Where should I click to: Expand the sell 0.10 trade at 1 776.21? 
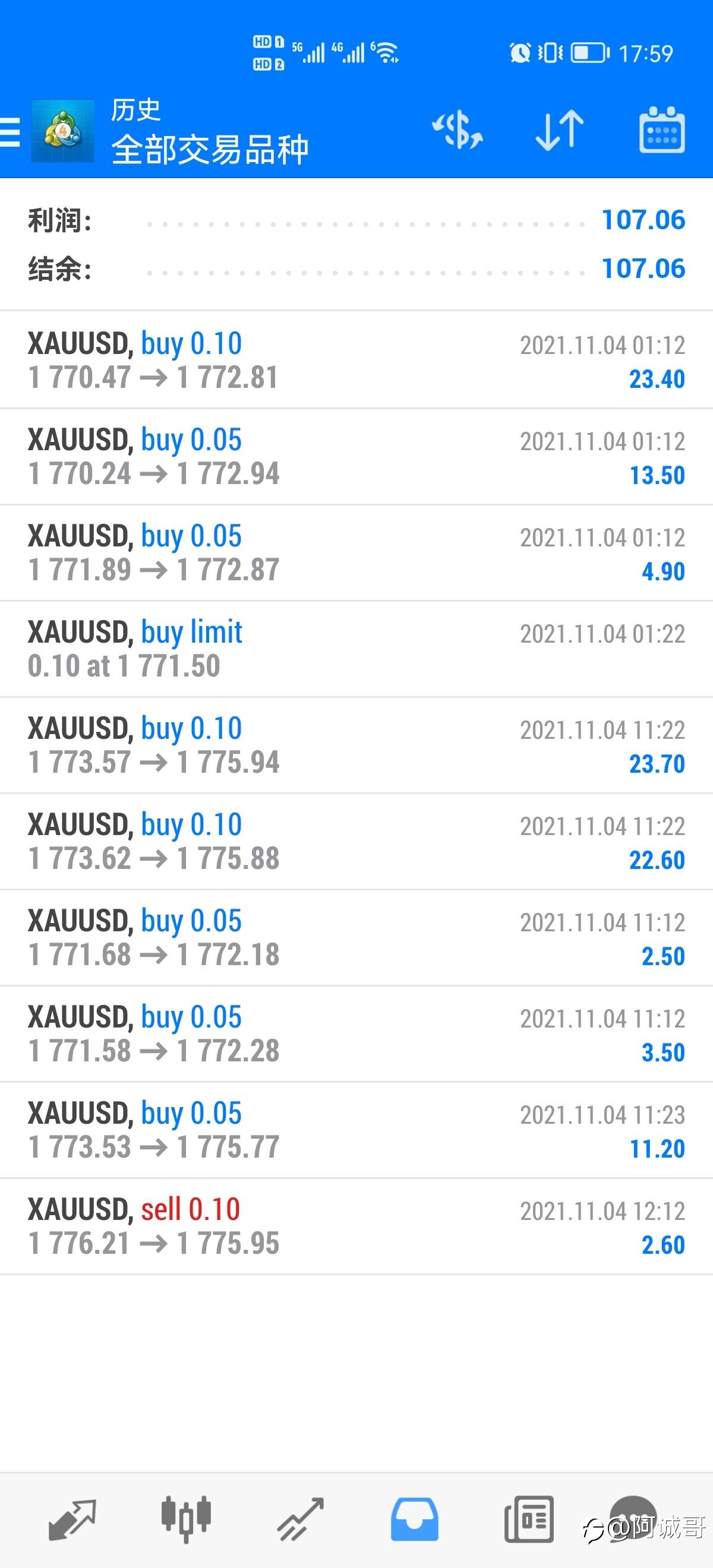pos(356,1226)
